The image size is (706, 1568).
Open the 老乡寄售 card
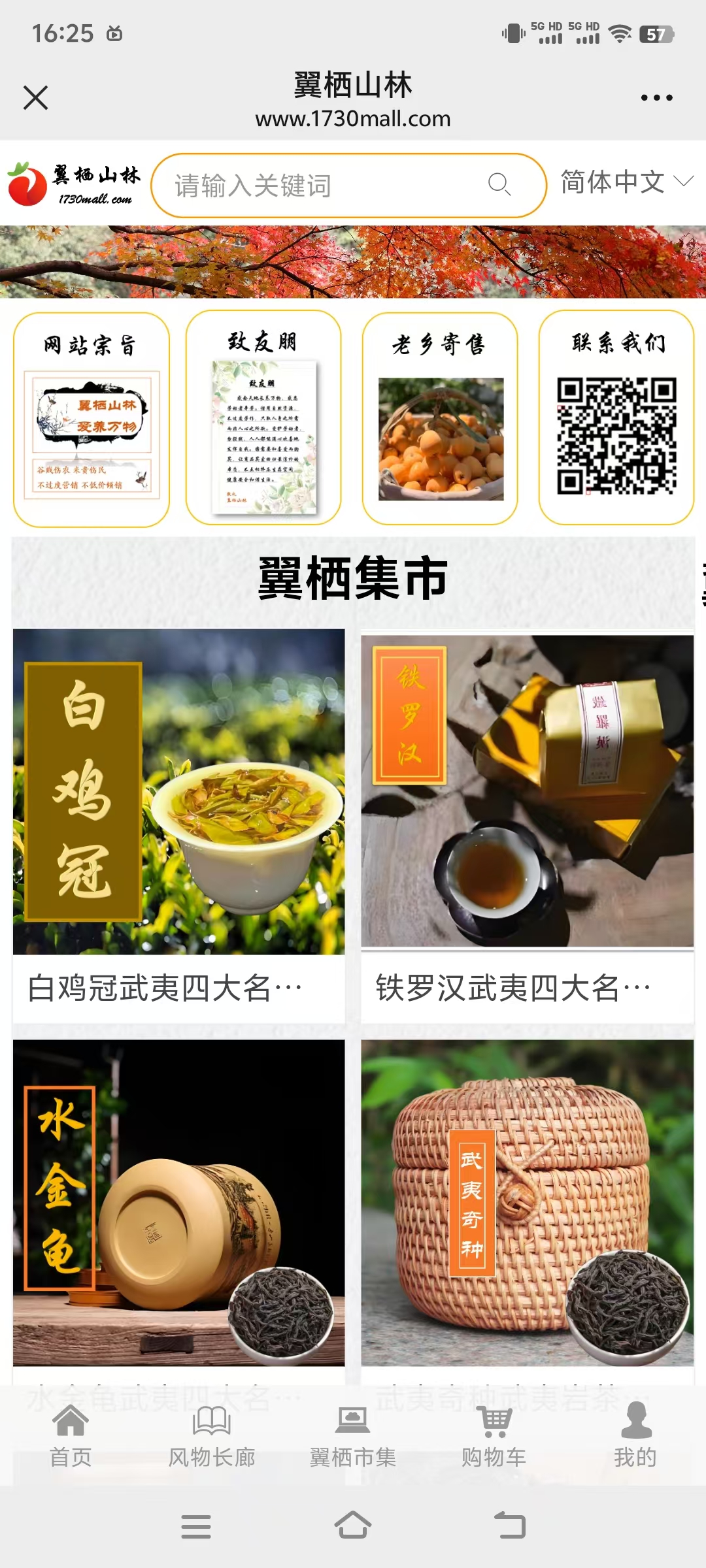[x=440, y=418]
